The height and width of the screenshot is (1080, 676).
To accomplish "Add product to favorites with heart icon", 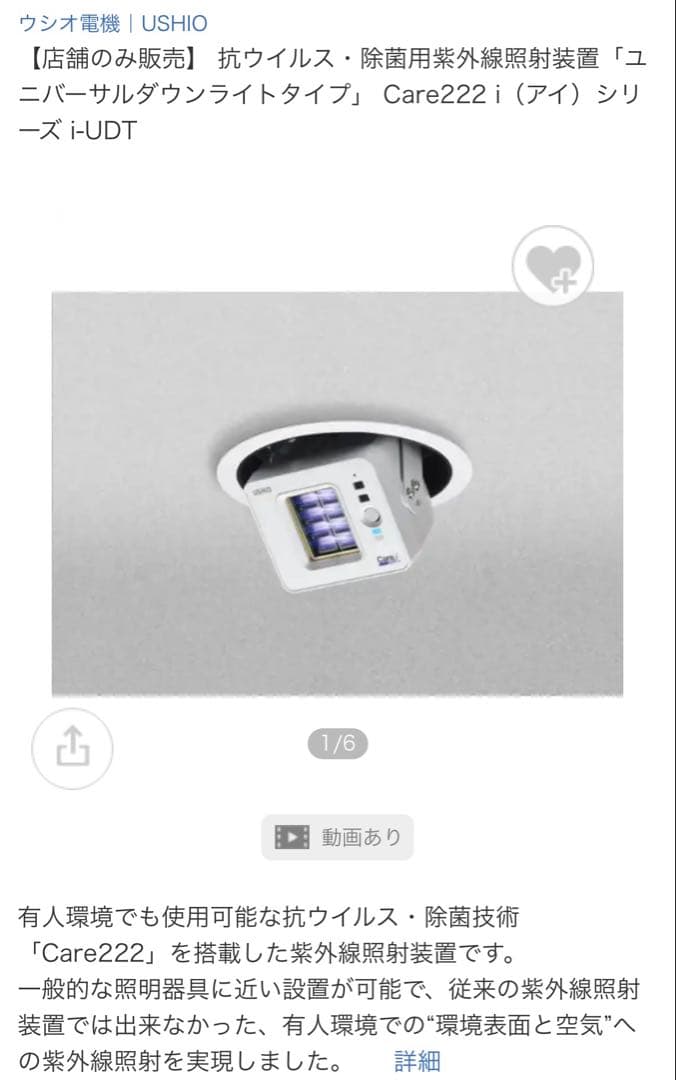I will point(553,266).
